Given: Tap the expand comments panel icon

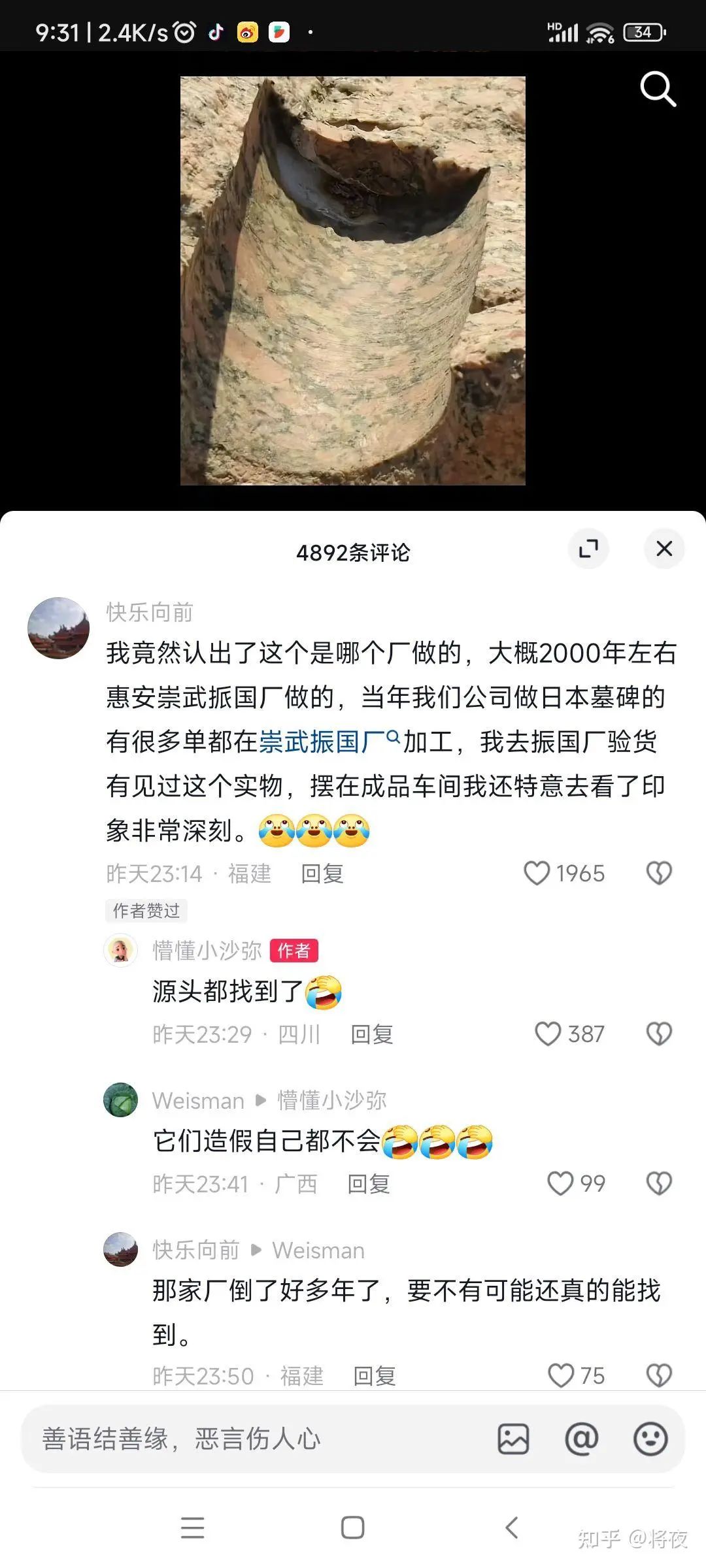Looking at the screenshot, I should click(589, 549).
